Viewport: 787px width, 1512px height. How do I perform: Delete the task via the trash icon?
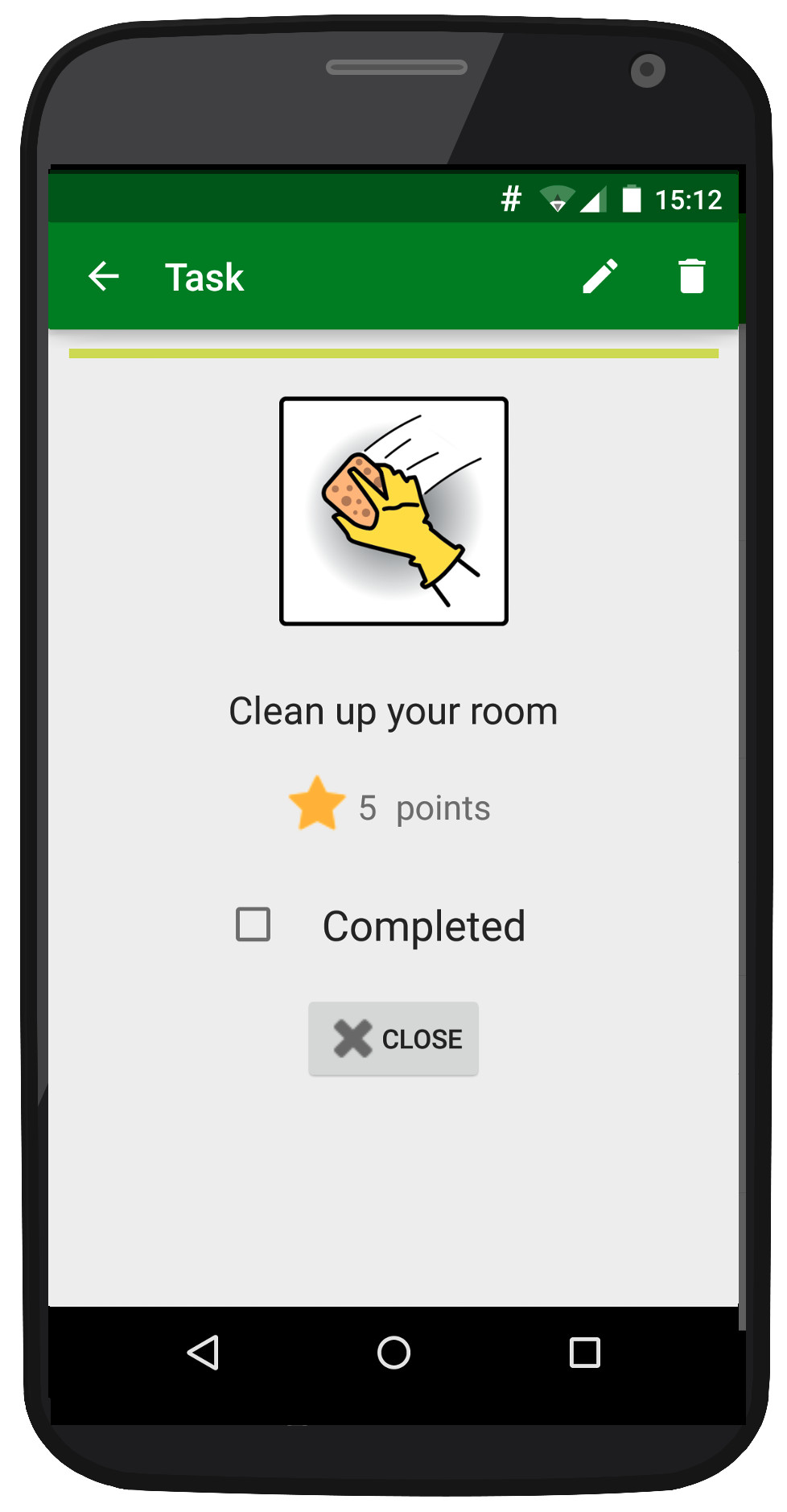point(691,276)
